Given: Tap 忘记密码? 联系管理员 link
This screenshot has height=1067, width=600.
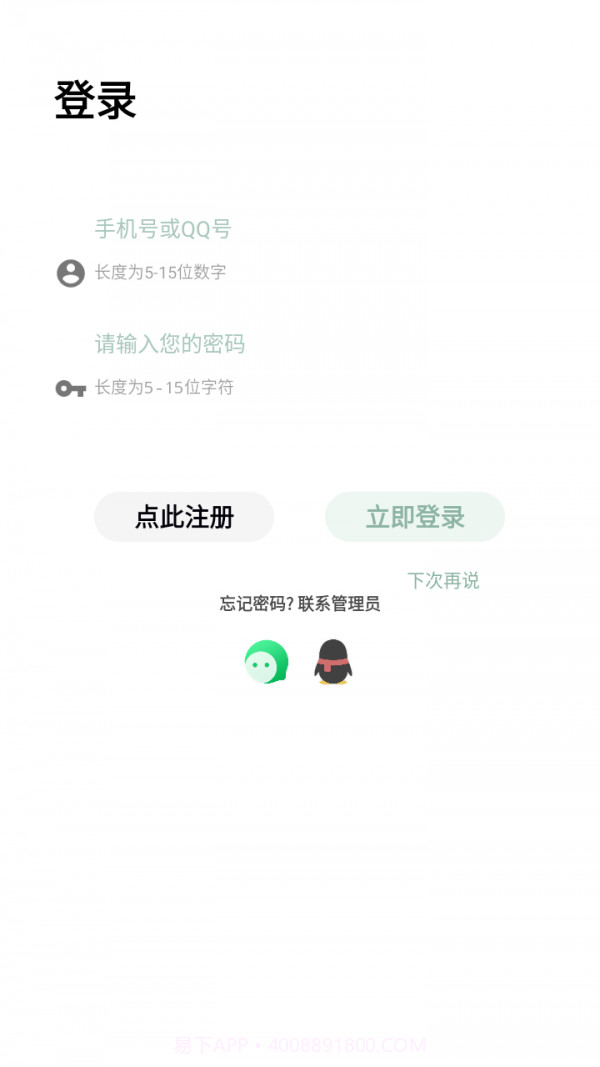Looking at the screenshot, I should (x=300, y=604).
